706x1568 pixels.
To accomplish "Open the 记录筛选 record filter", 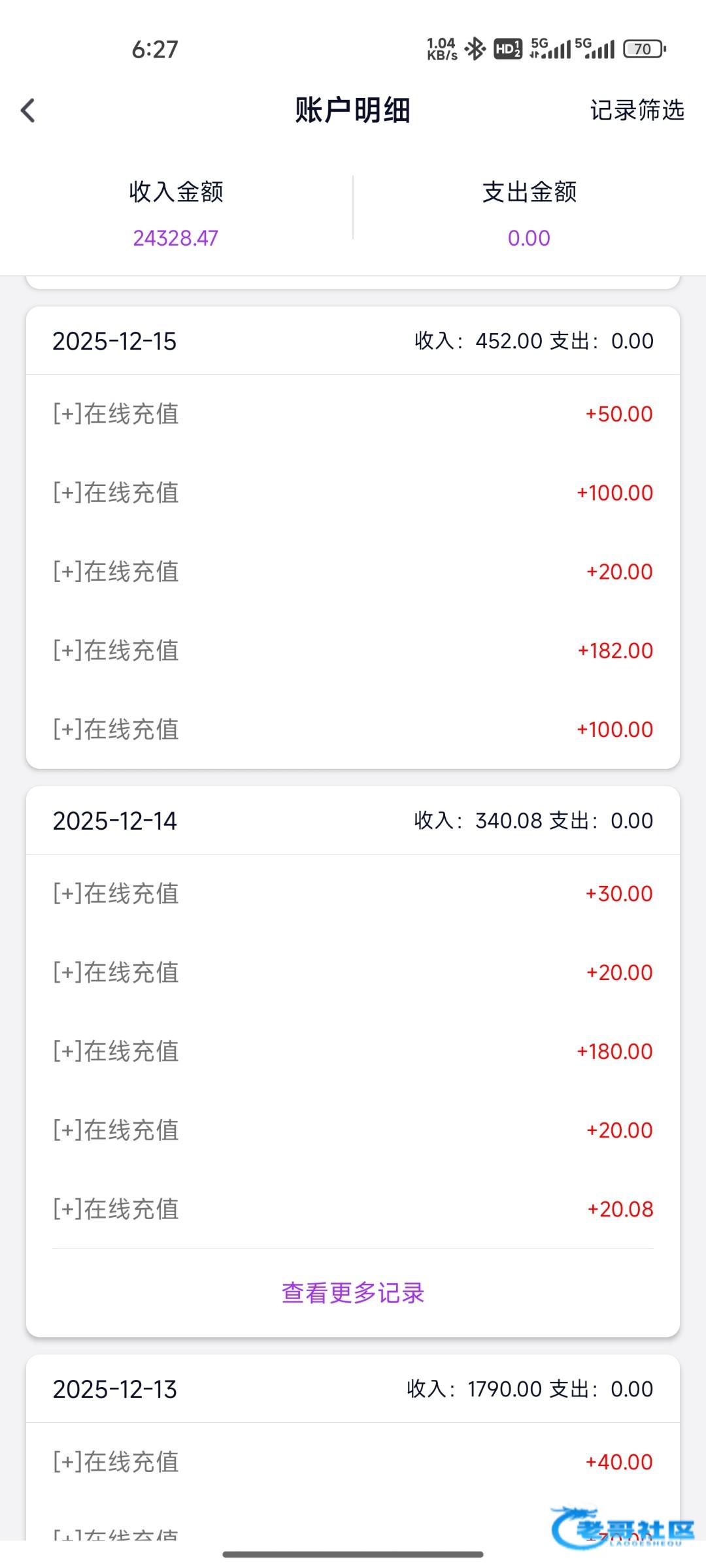I will pos(637,110).
